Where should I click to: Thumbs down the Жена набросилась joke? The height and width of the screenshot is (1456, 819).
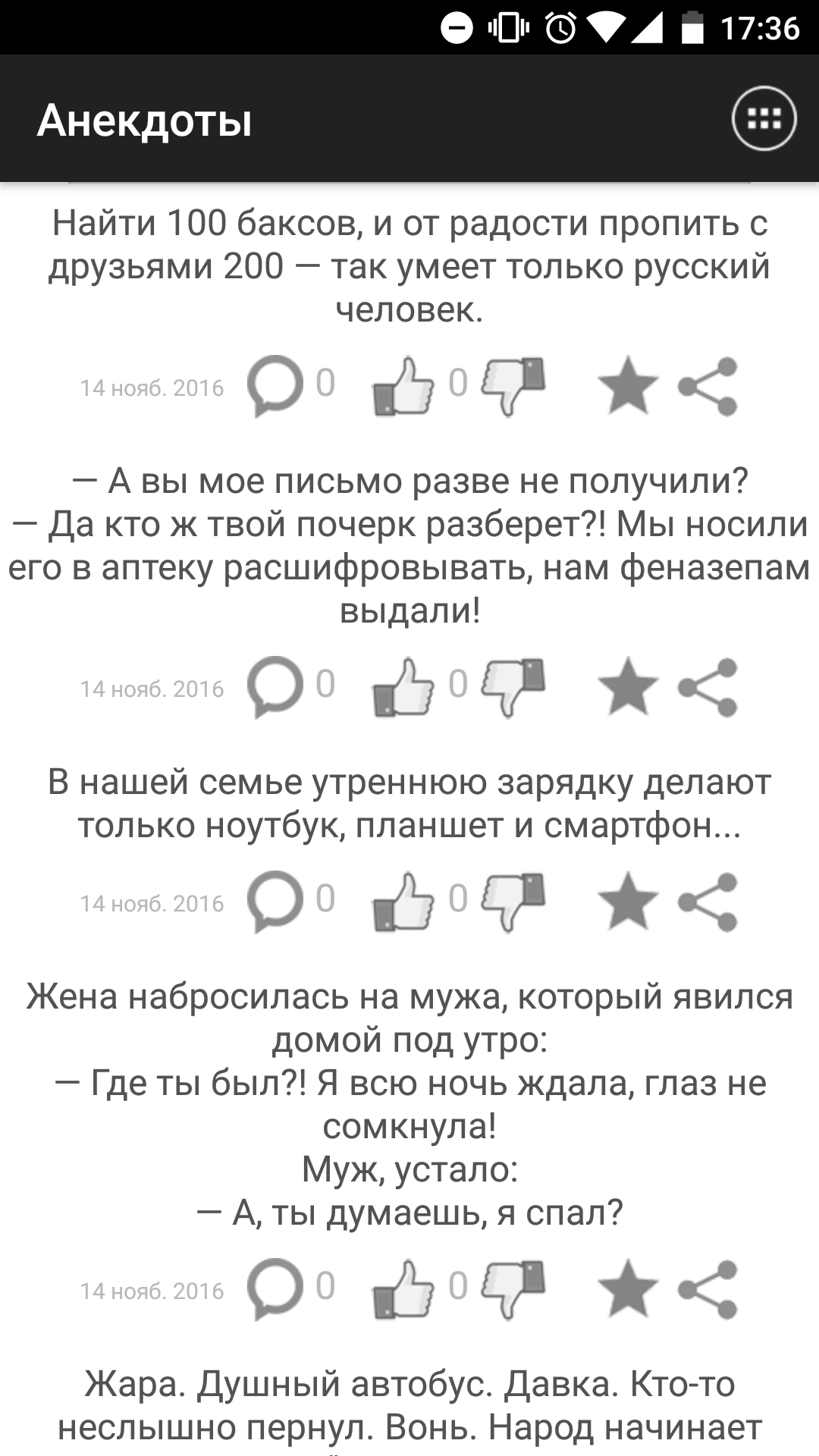(513, 1288)
